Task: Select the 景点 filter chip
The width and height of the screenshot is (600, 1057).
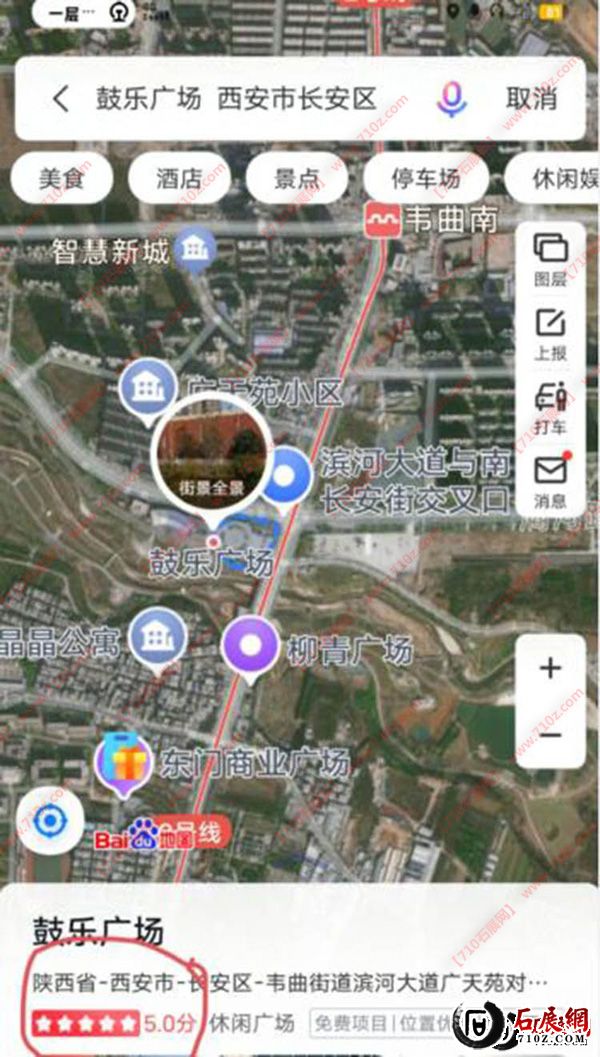Action: [x=297, y=179]
